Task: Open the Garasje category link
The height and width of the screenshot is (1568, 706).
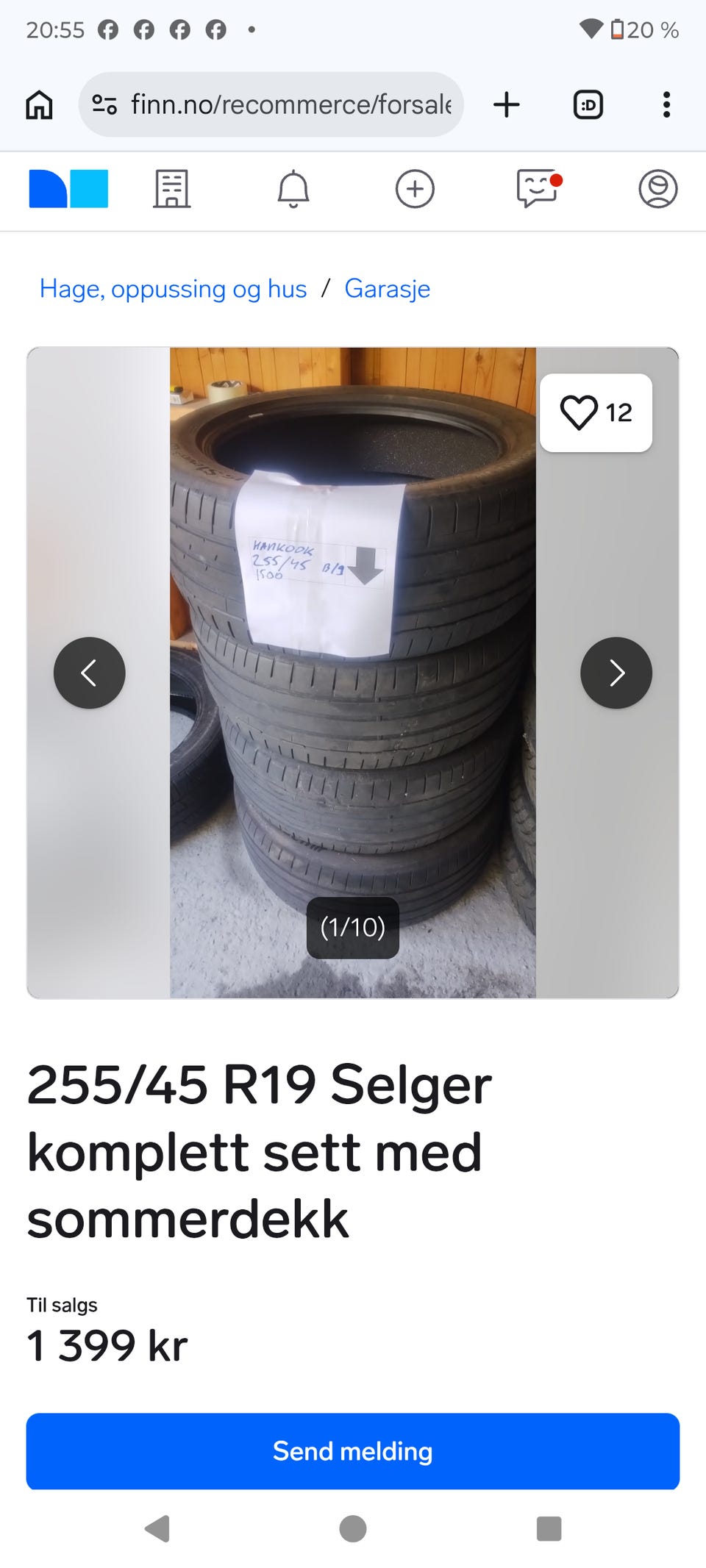Action: point(388,289)
